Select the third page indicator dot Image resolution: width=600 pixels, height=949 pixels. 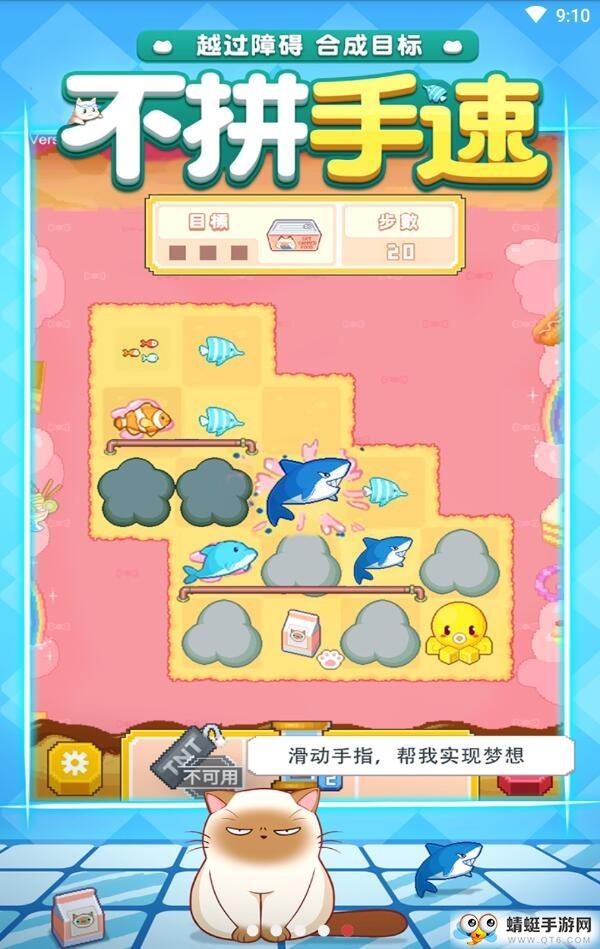tap(300, 930)
